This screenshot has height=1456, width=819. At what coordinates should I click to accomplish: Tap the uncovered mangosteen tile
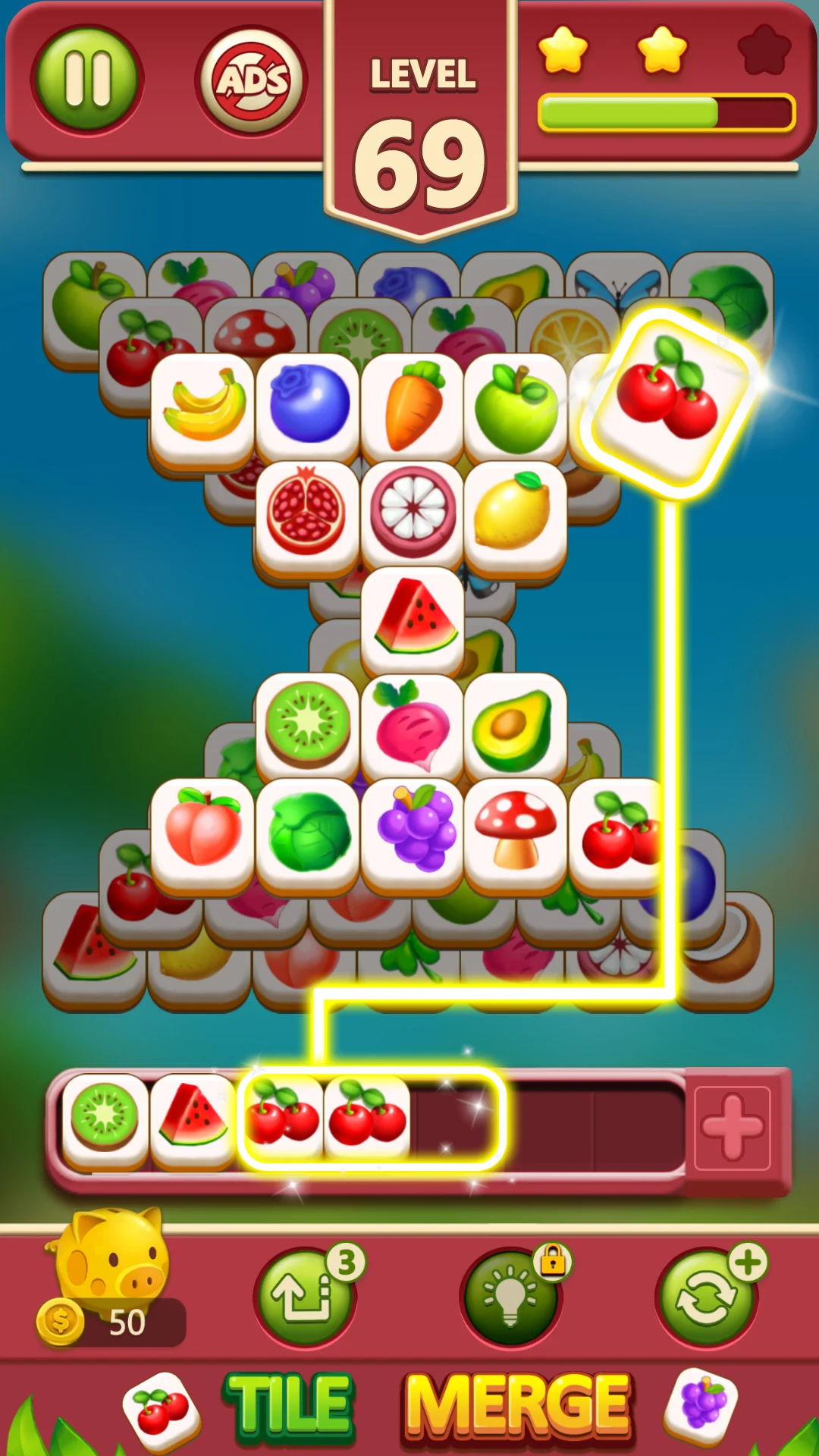tap(413, 512)
